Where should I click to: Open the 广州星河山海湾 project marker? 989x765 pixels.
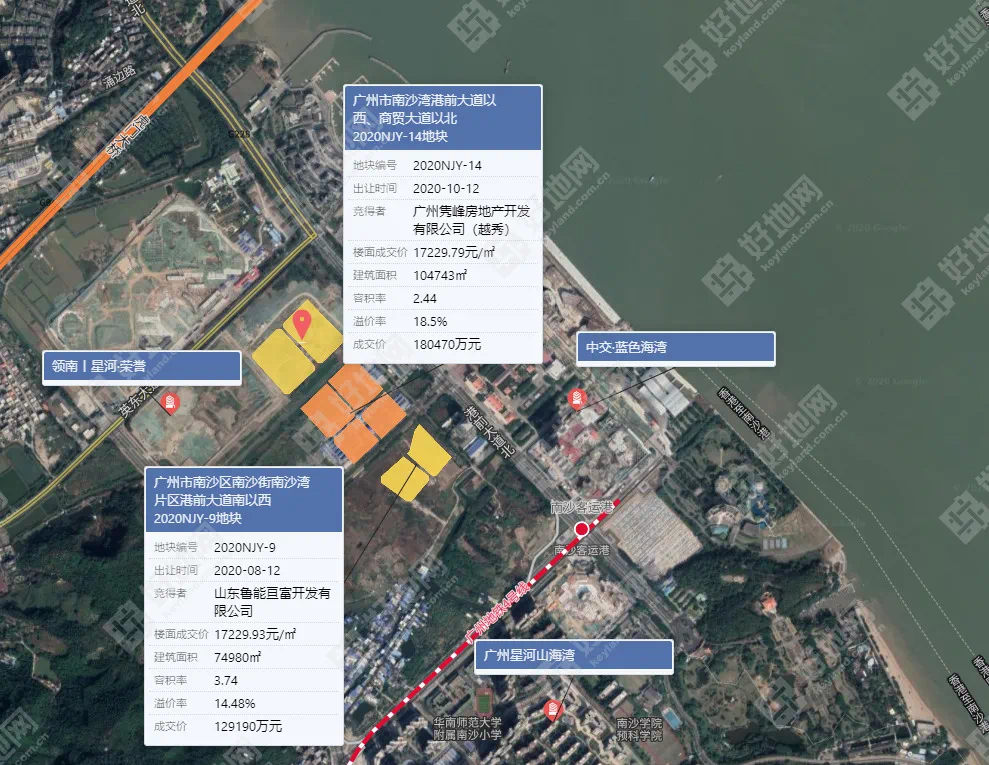click(551, 711)
